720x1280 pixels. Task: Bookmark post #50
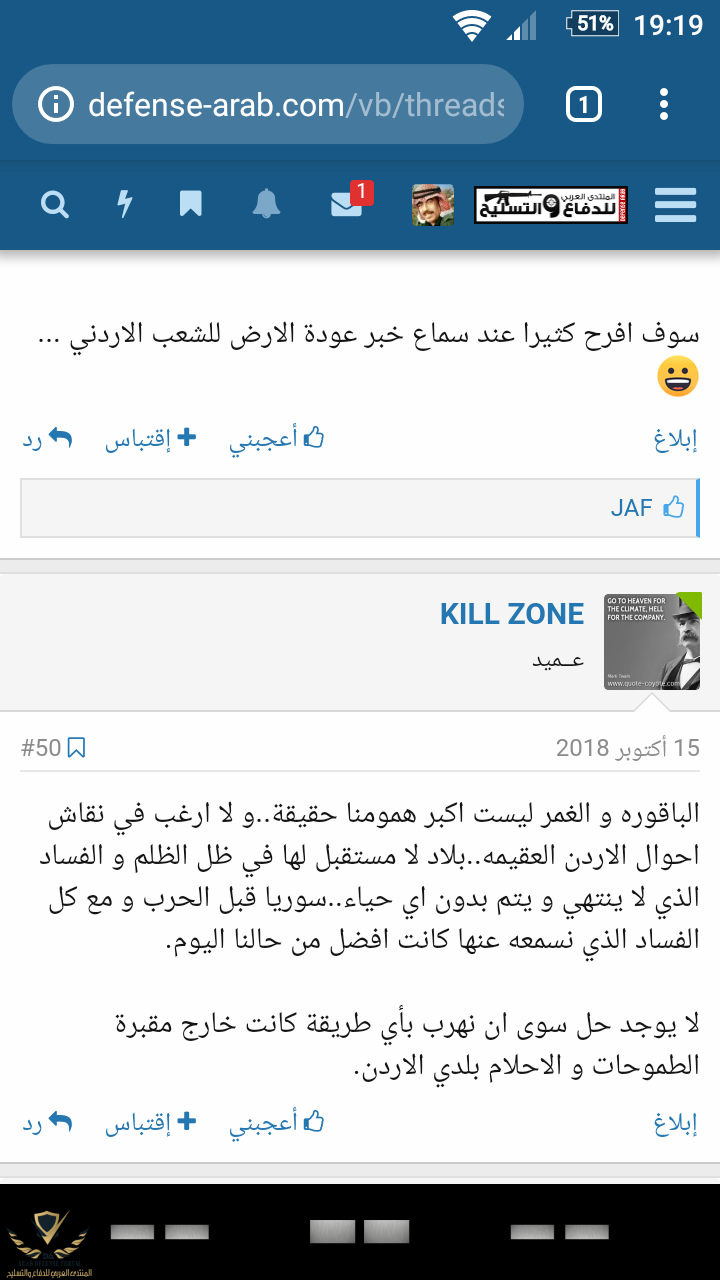tap(76, 747)
